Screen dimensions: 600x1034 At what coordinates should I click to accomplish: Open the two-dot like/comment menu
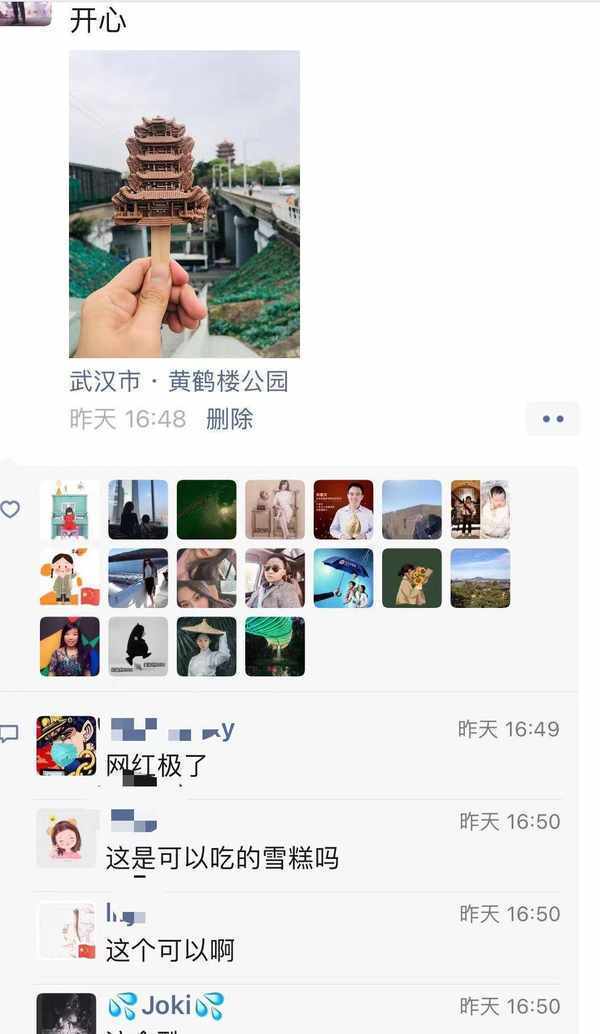pos(553,419)
